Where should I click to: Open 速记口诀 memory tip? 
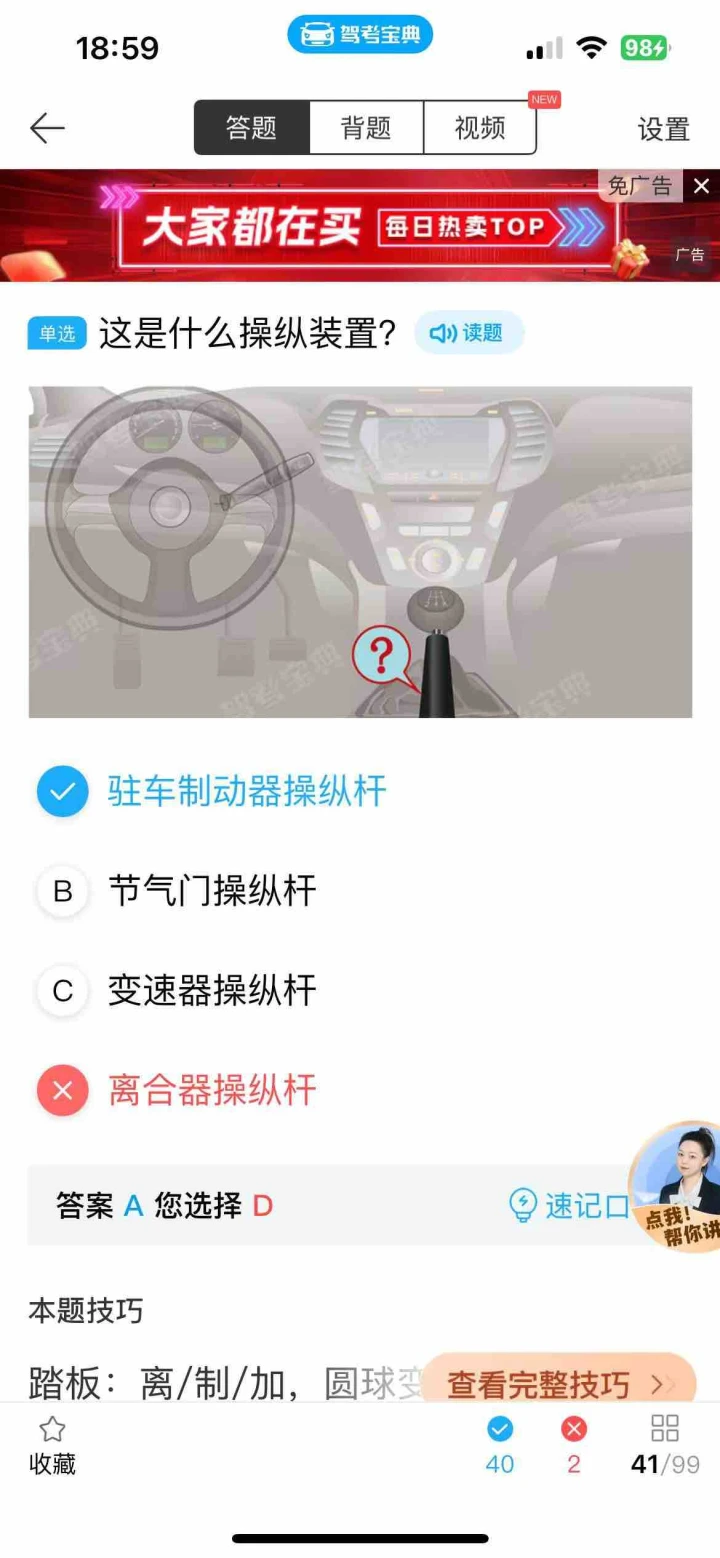[x=570, y=1206]
